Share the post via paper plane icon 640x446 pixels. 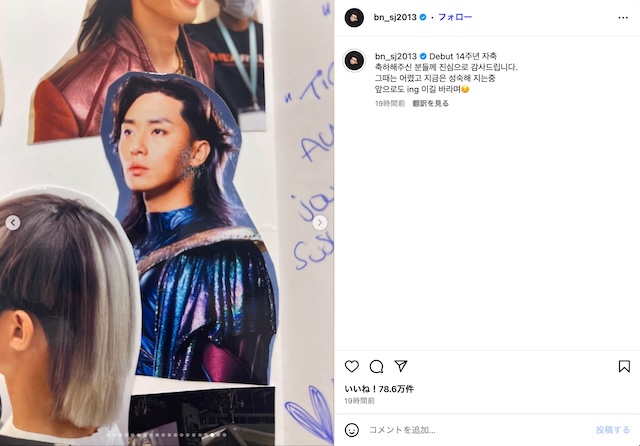pos(401,367)
